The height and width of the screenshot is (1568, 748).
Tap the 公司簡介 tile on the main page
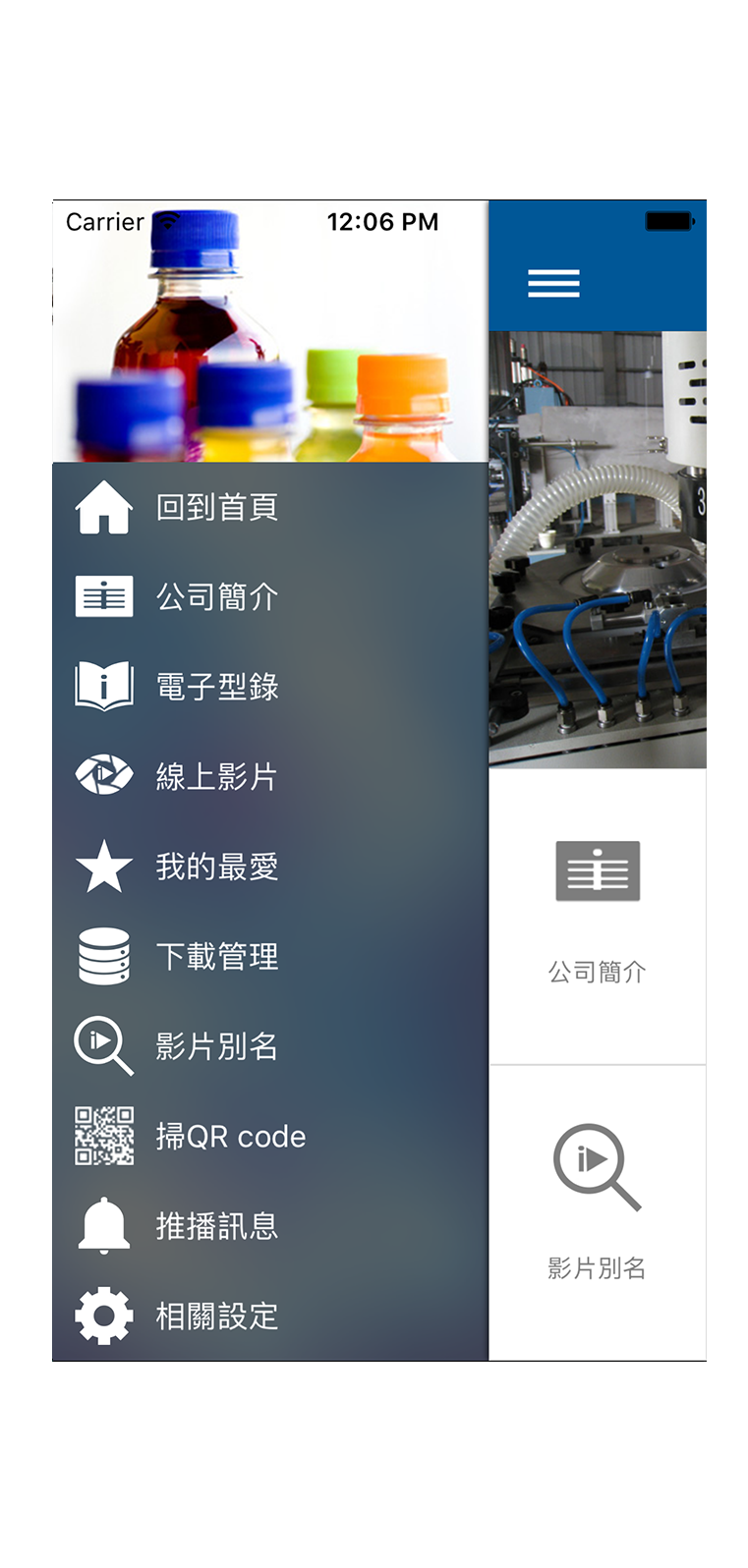tap(598, 916)
